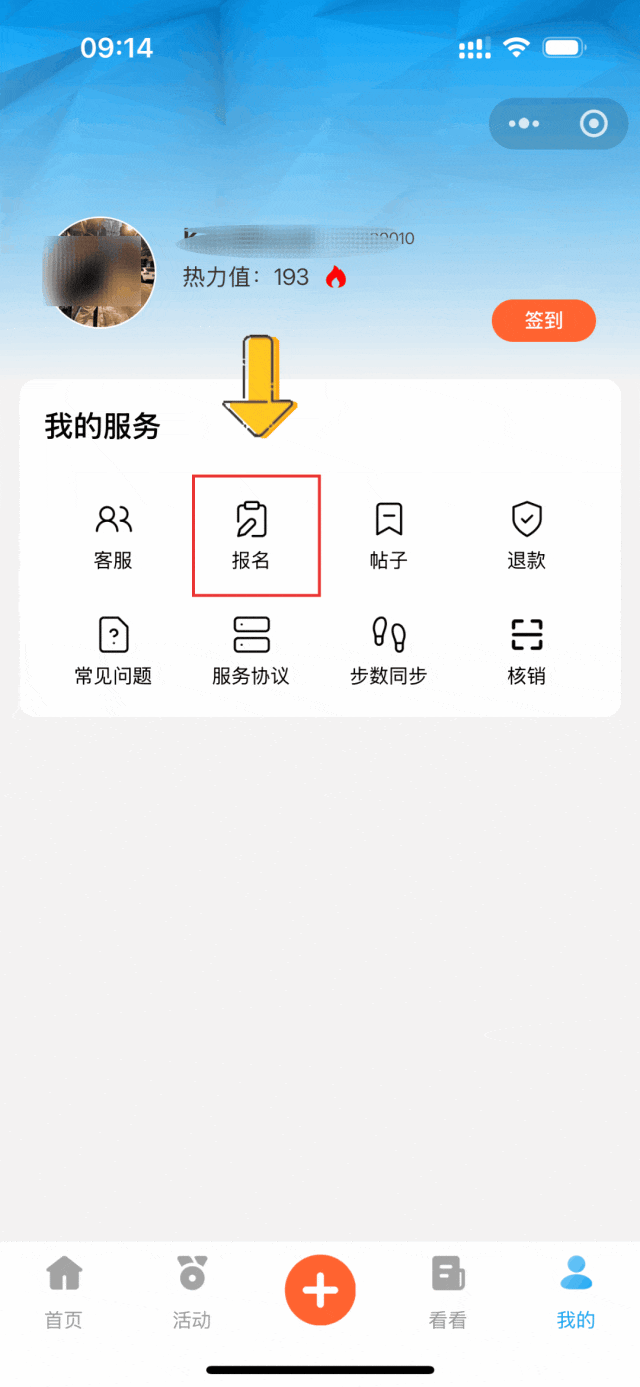This screenshot has width=640, height=1387.
Task: Read the 服务协议 service agreement
Action: coord(251,651)
